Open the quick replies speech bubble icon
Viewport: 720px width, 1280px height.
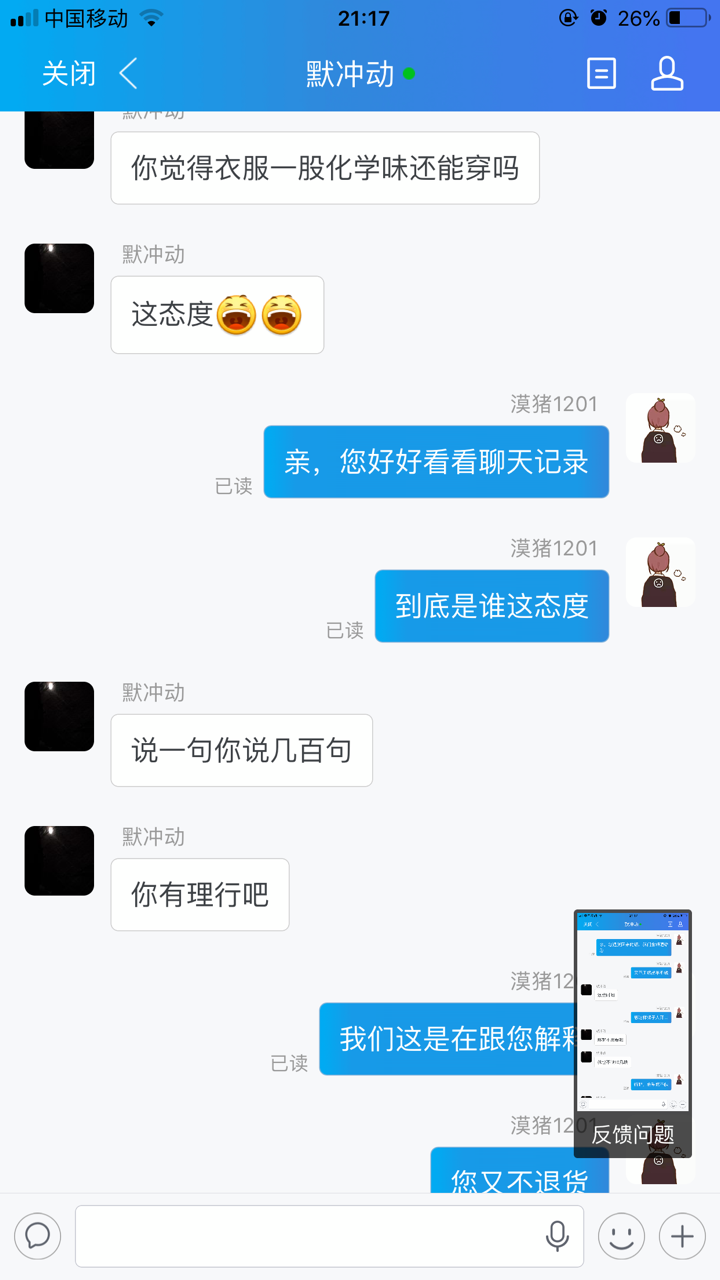pos(38,1236)
